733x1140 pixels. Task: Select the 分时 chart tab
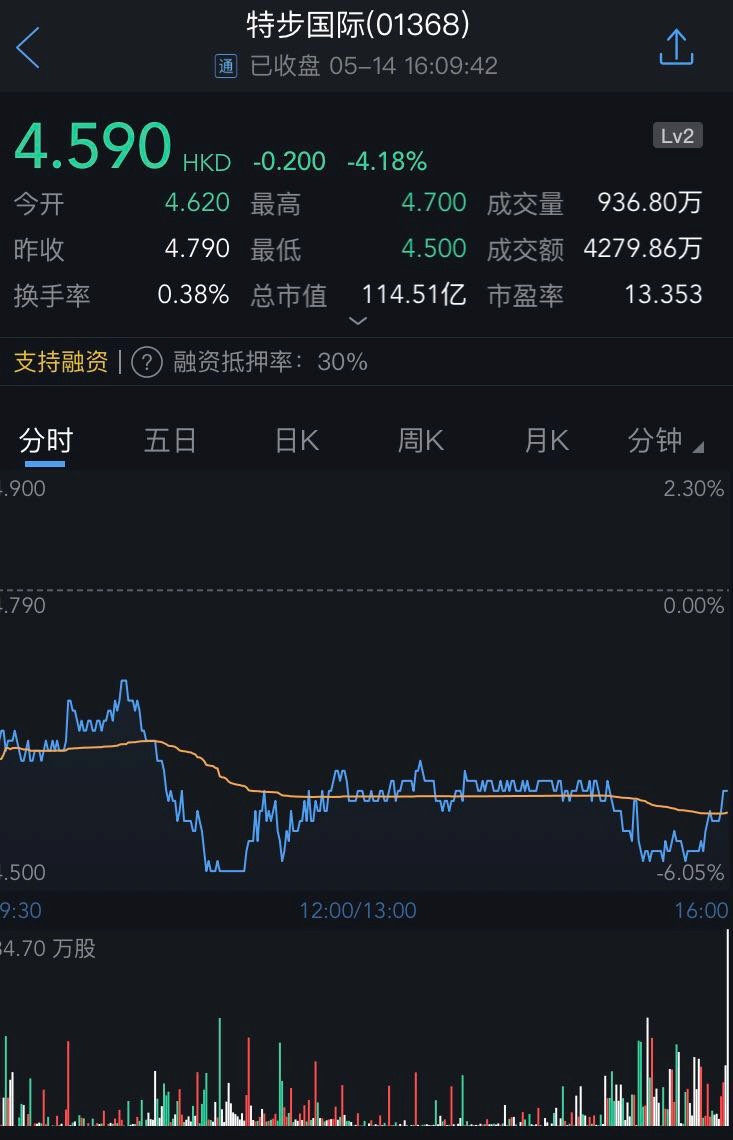[x=46, y=440]
